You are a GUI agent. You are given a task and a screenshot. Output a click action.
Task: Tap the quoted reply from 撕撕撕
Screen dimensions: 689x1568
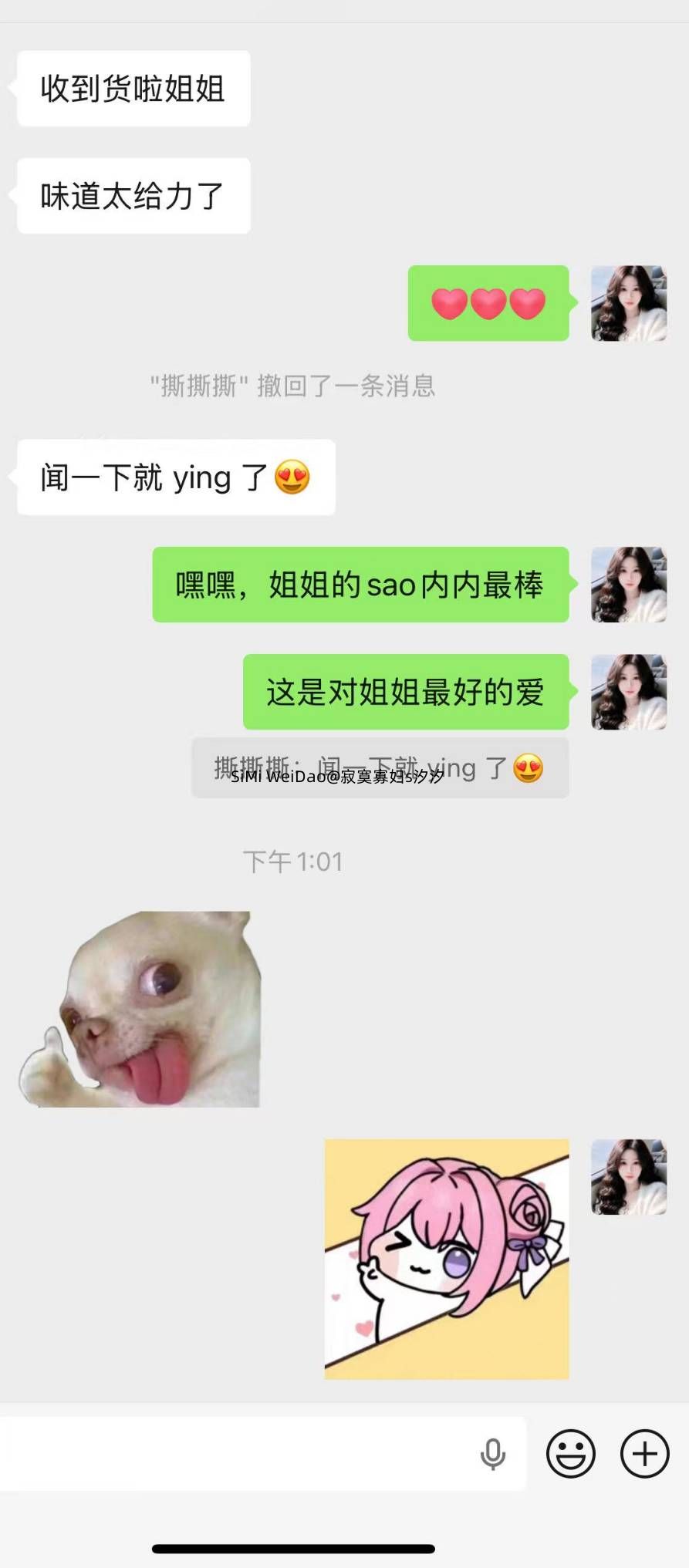coord(380,768)
